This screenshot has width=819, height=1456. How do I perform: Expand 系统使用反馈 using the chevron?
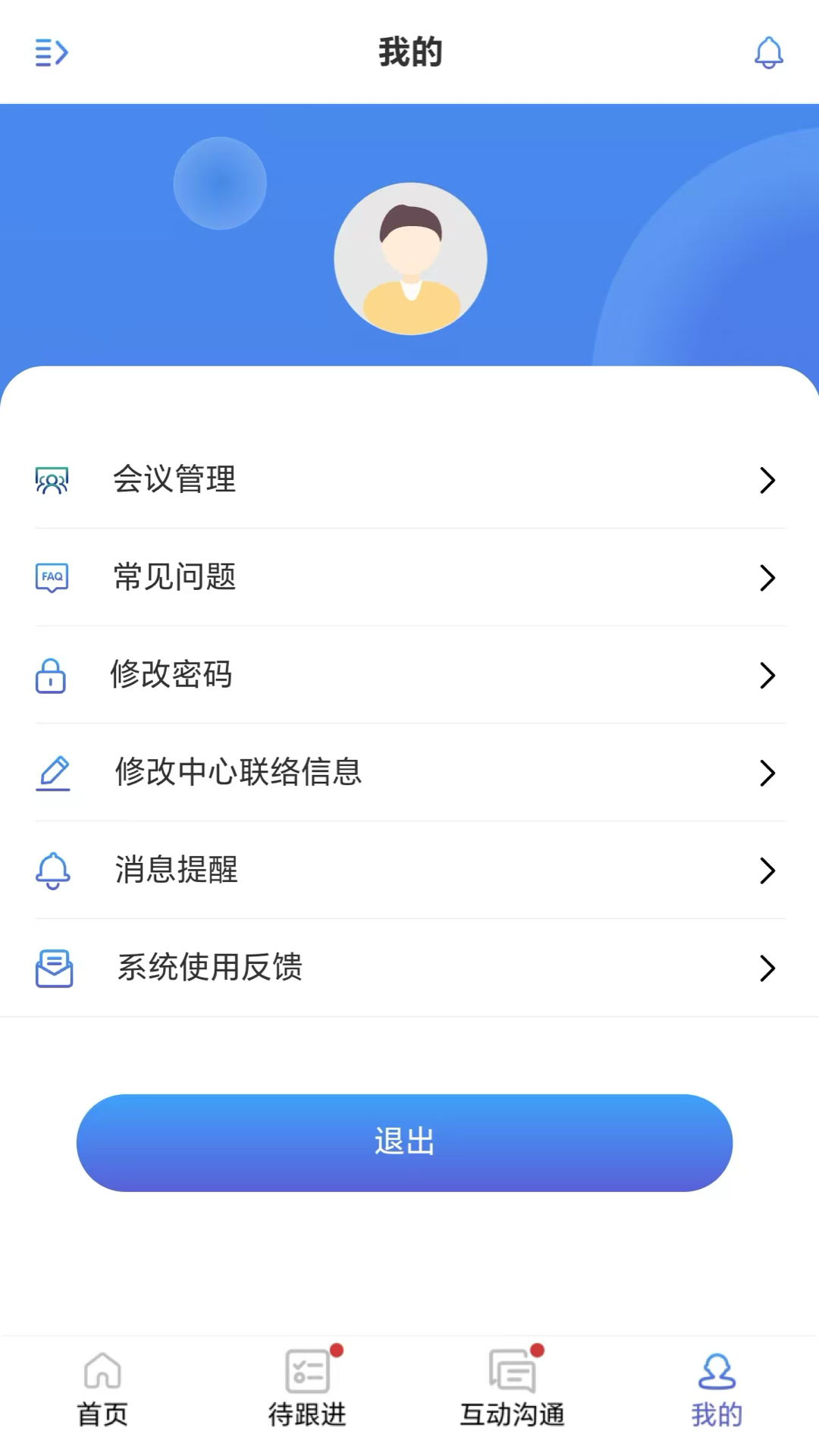point(769,968)
